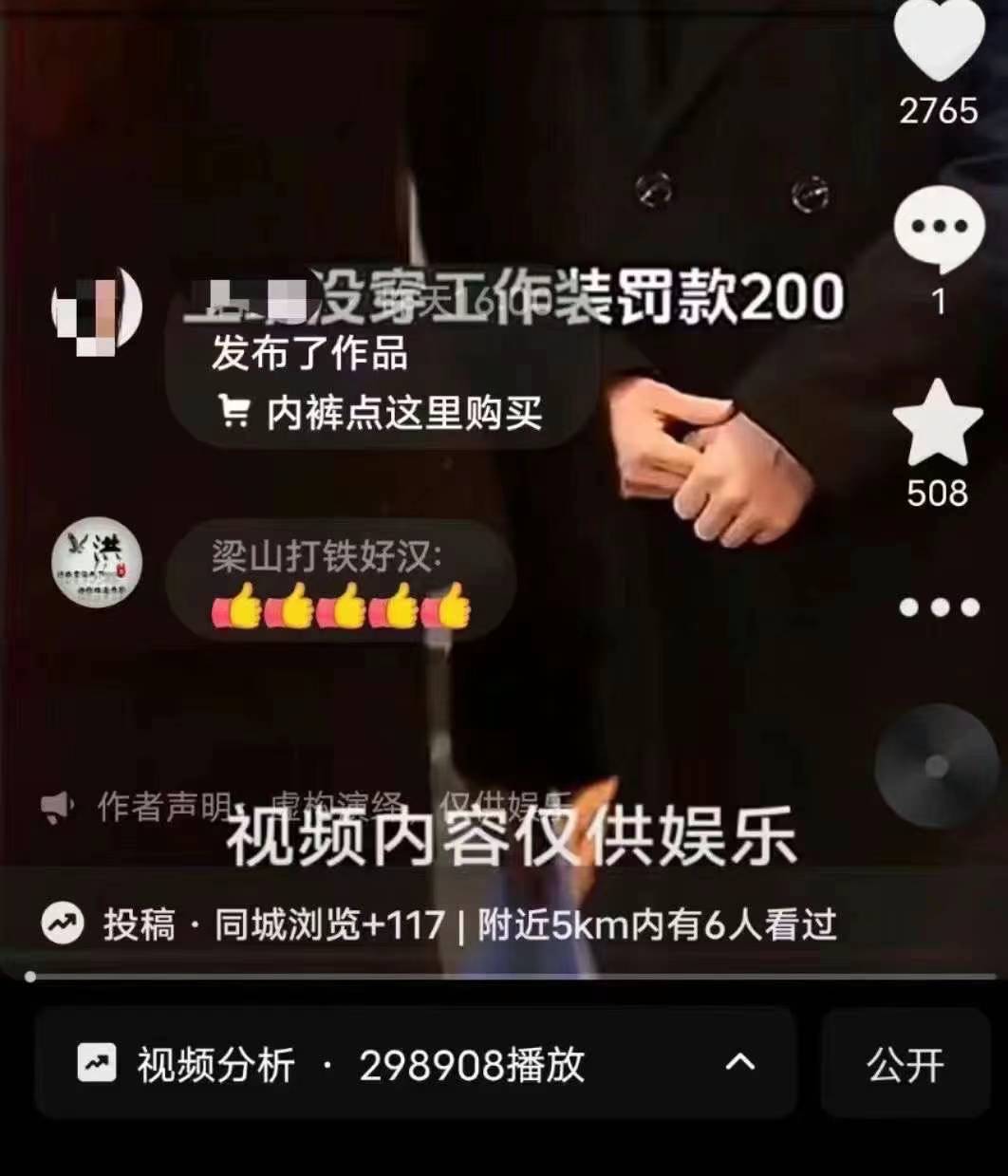The height and width of the screenshot is (1176, 1008).
Task: Change visibility with the 公开 button
Action: pos(905,1064)
